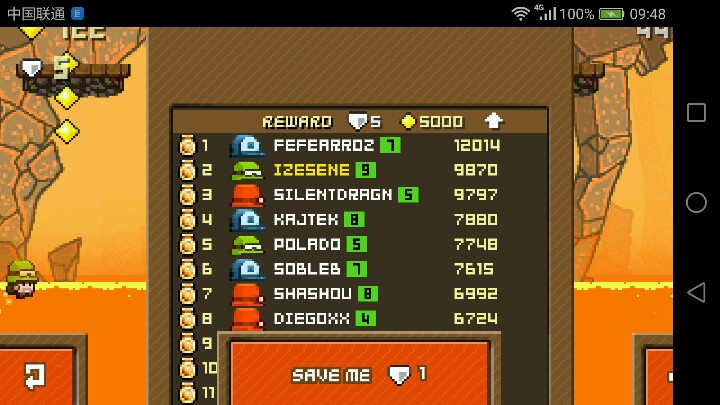Screen dimensions: 720x405
Task: Open FEFEARROZ's leaderboard entry
Action: pyautogui.click(x=360, y=146)
